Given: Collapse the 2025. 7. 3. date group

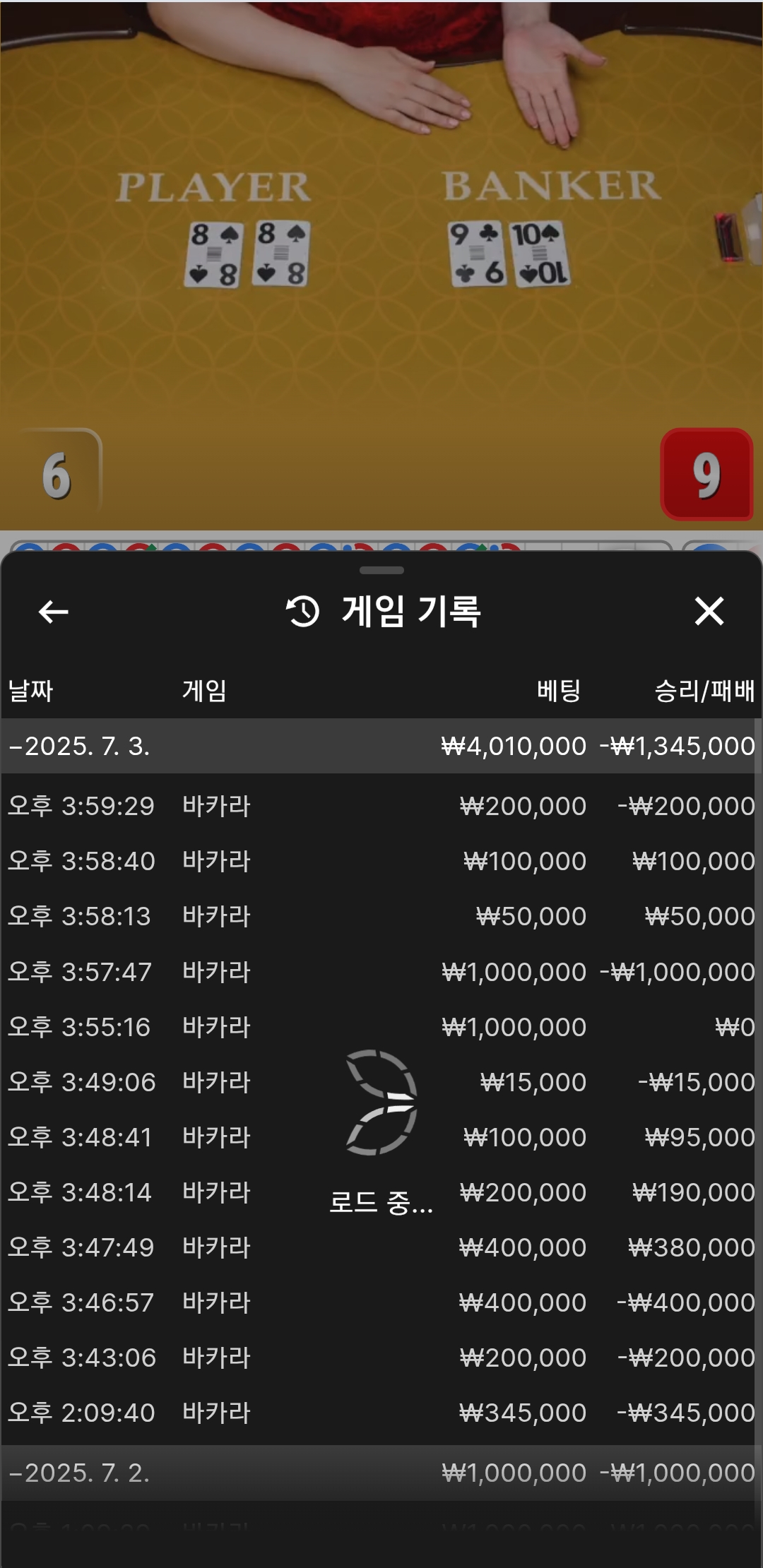Looking at the screenshot, I should [x=79, y=746].
